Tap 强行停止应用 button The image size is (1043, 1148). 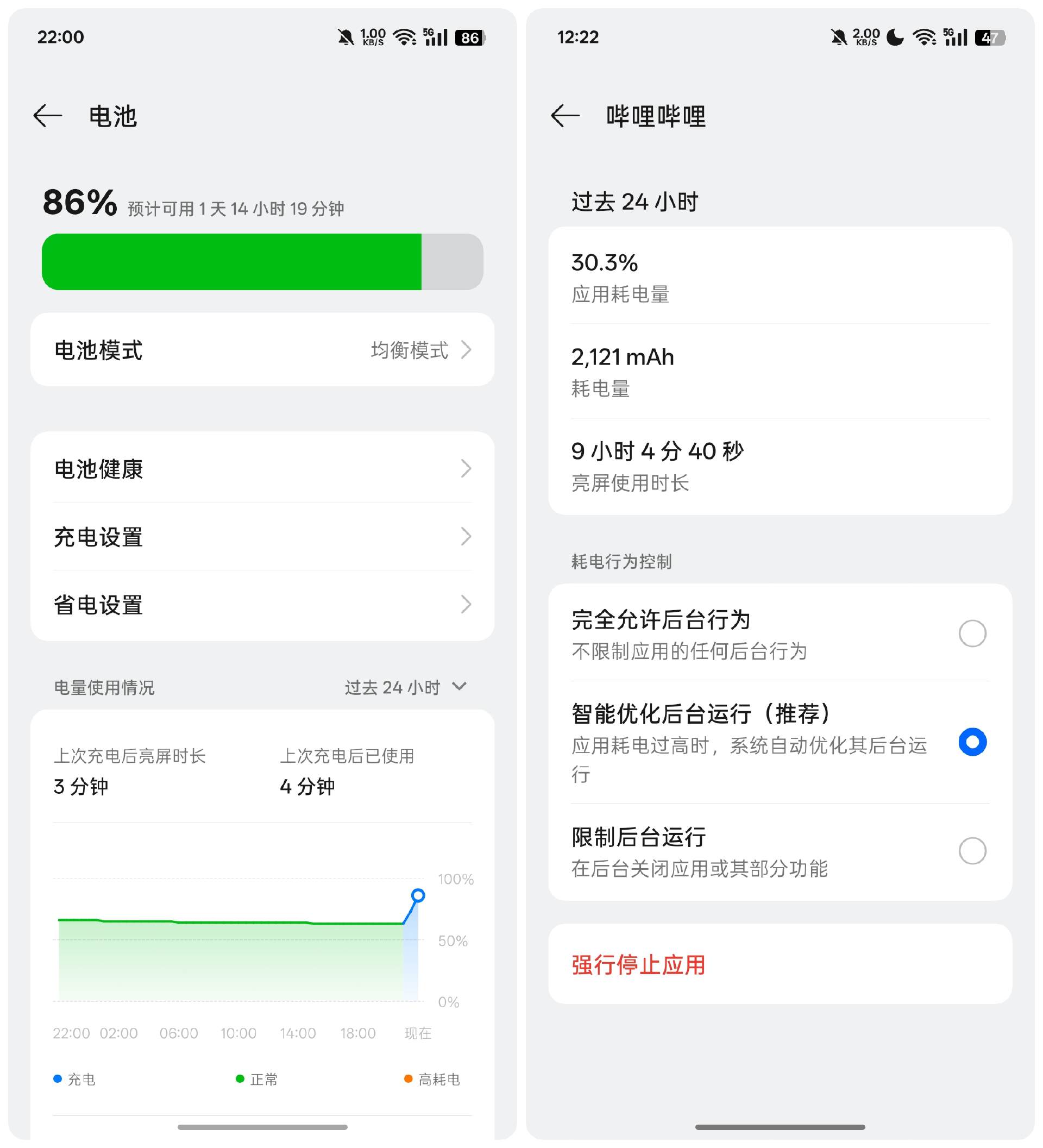638,965
